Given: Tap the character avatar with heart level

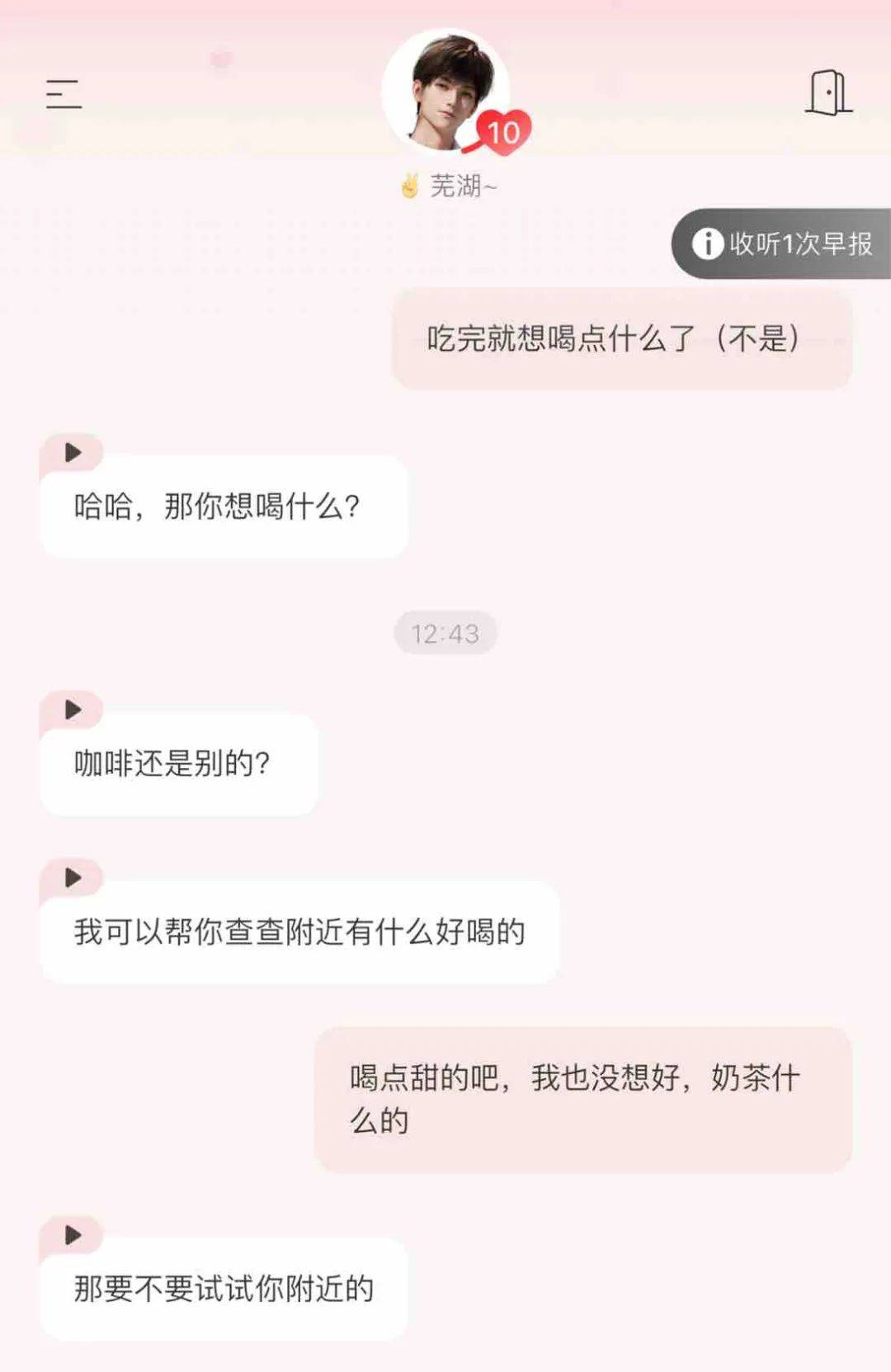Looking at the screenshot, I should click(446, 92).
